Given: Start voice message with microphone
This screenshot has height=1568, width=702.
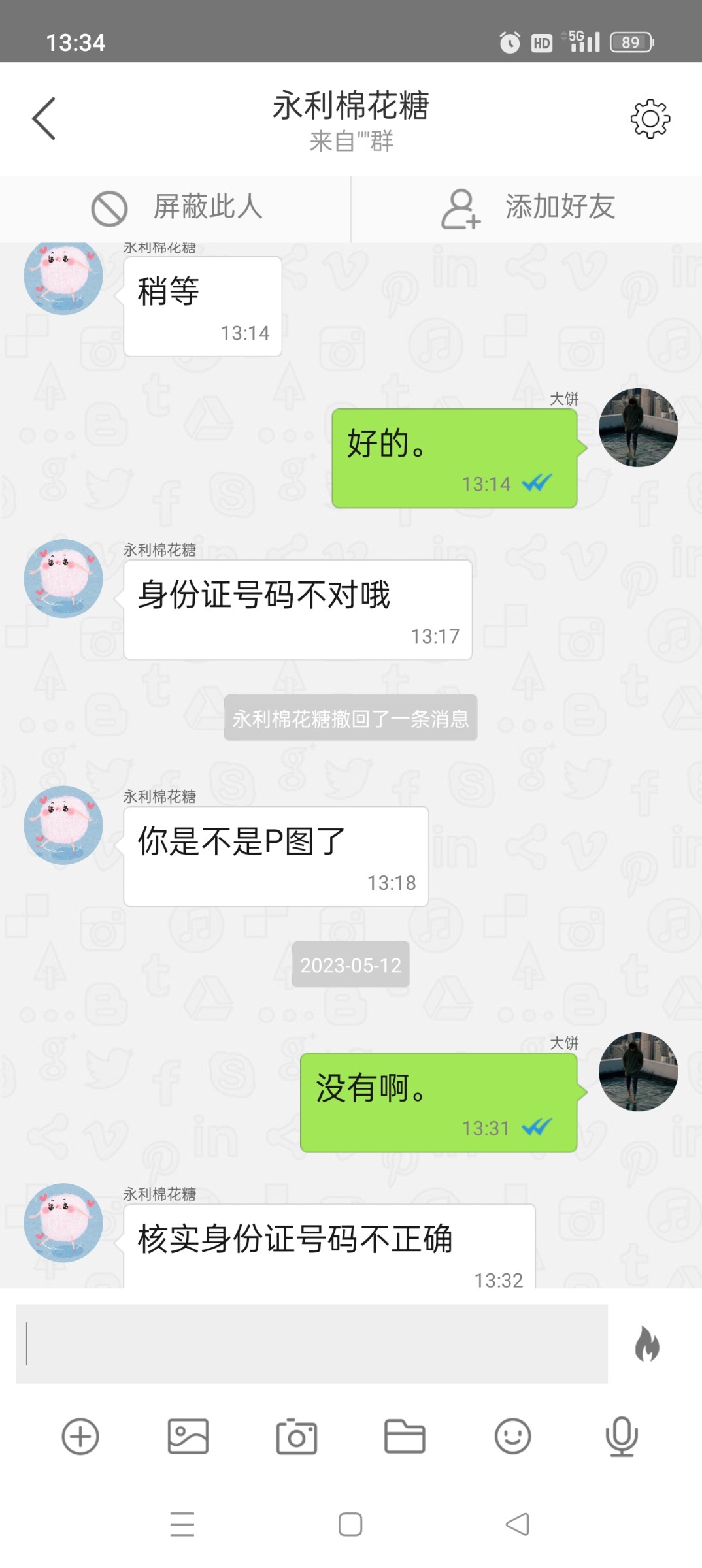Looking at the screenshot, I should [621, 1437].
